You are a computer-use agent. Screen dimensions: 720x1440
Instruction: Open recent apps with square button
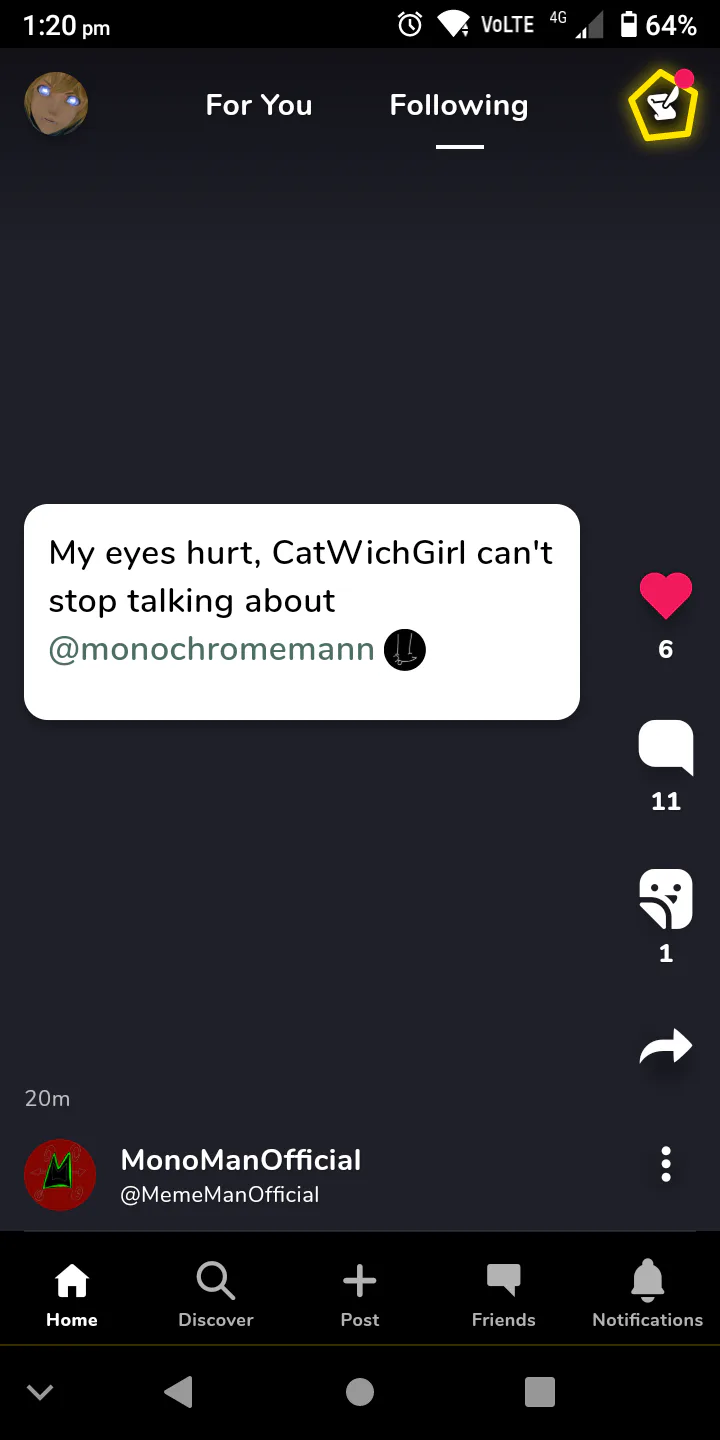(540, 1391)
